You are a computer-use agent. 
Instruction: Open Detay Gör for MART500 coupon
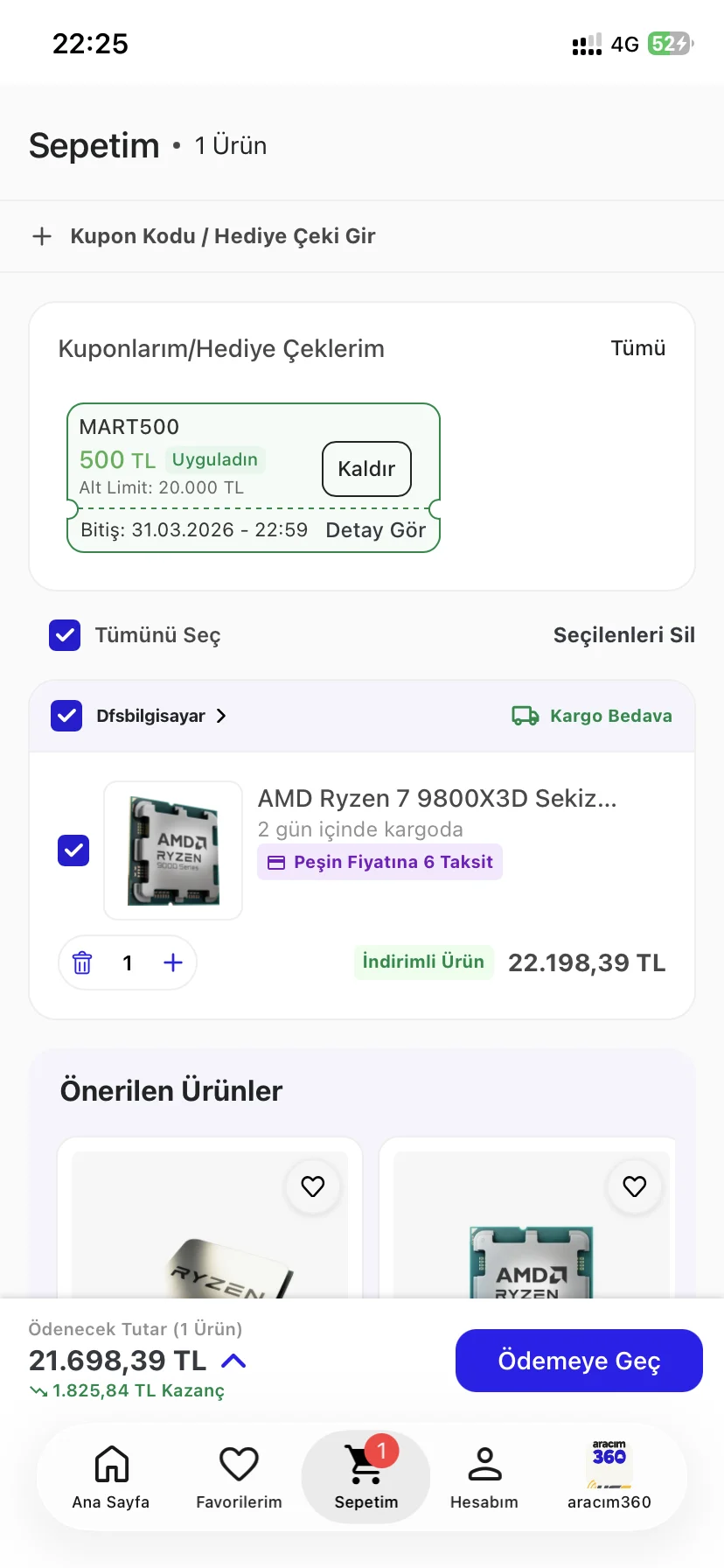tap(375, 530)
